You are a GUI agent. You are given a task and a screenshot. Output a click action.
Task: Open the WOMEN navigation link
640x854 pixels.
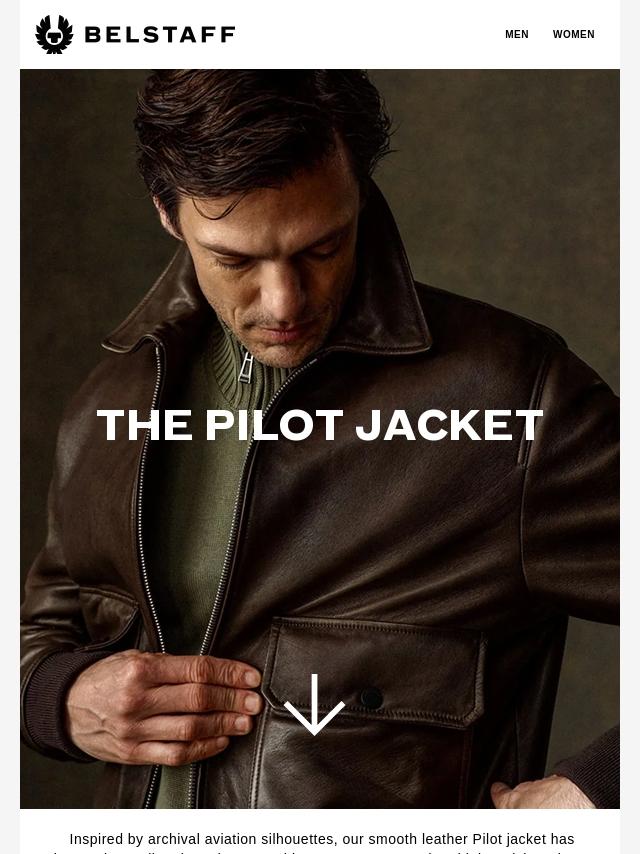(573, 35)
